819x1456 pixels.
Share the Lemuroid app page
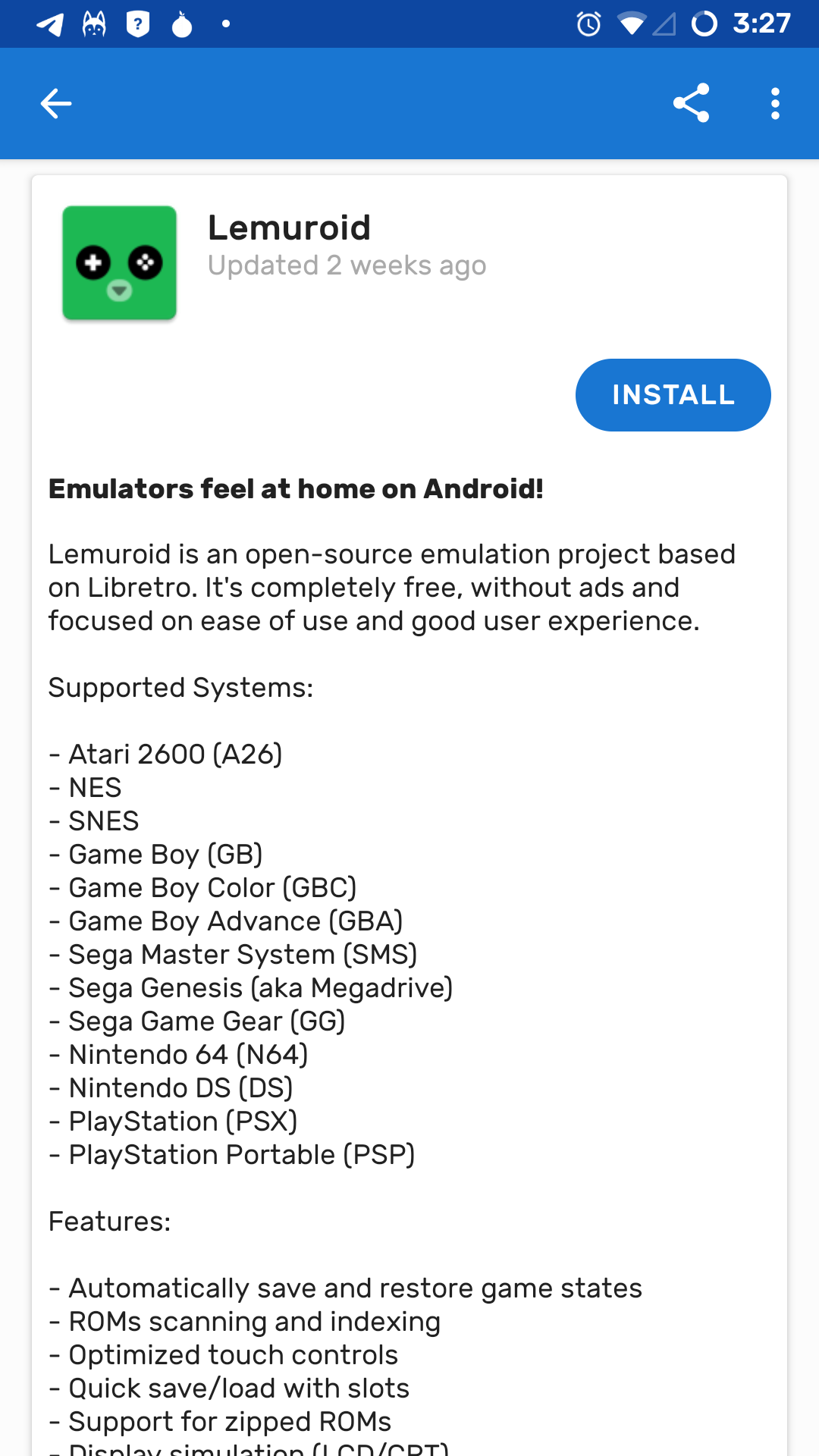691,103
